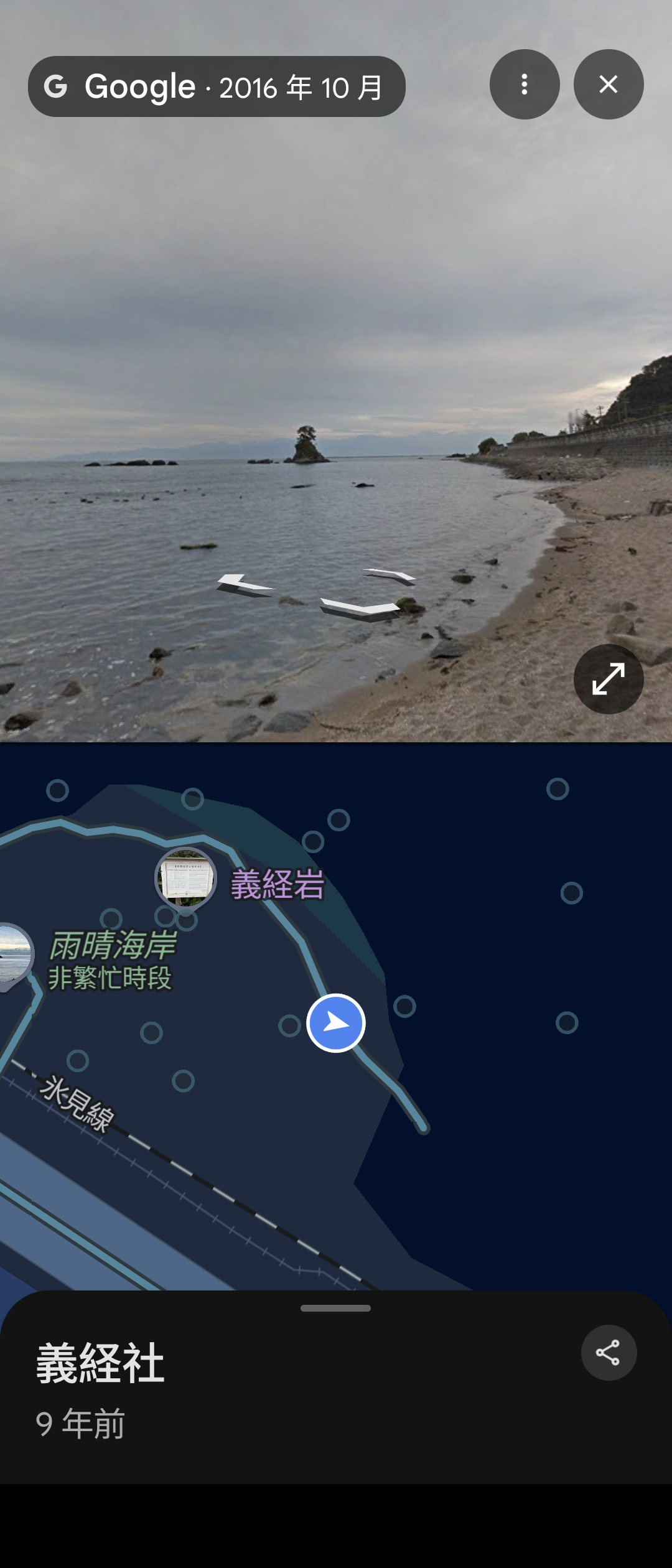This screenshot has width=672, height=1568.
Task: Select the 雨晴海岸 place label on map
Action: point(112,946)
